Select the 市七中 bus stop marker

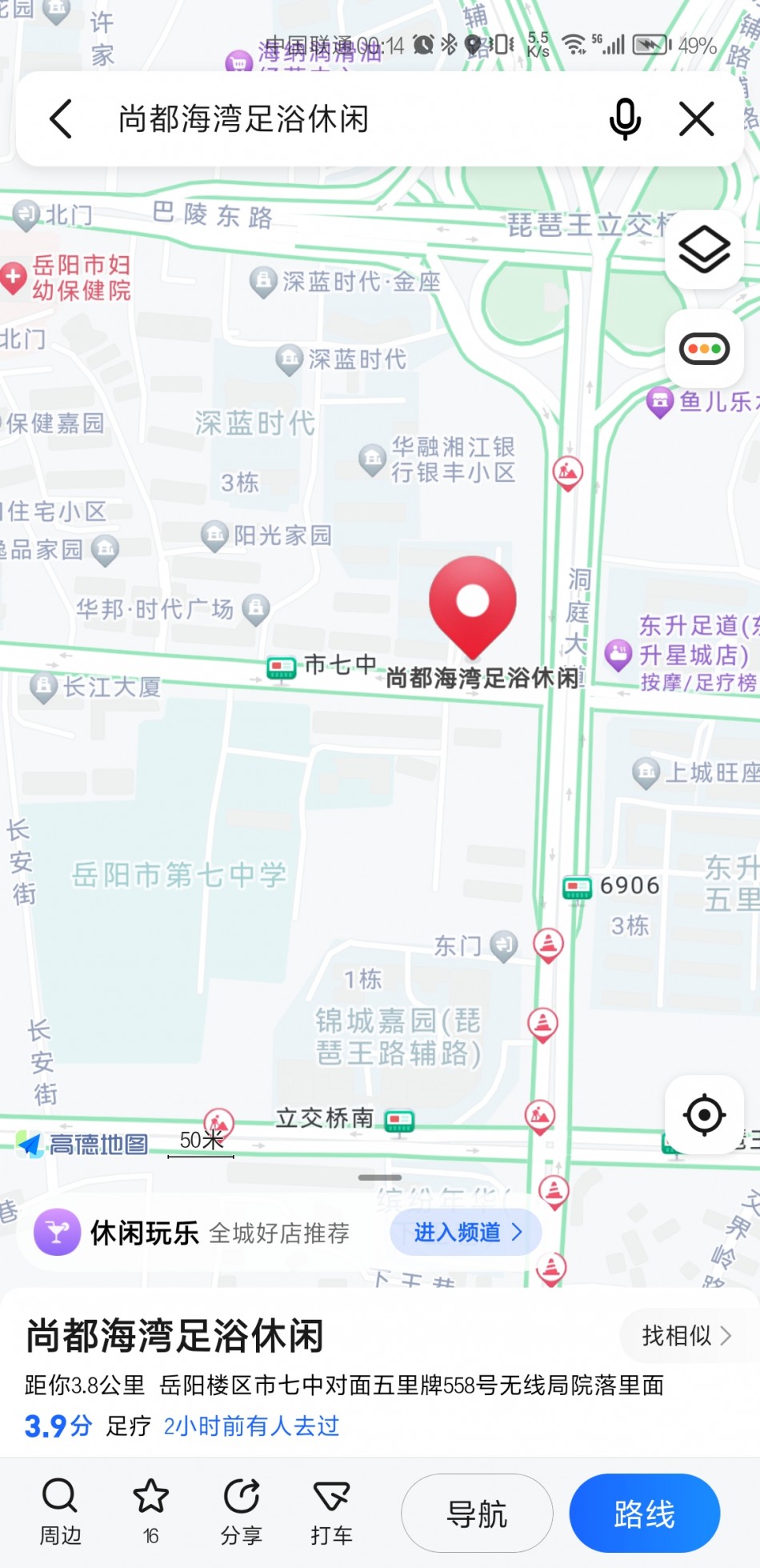coord(281,668)
